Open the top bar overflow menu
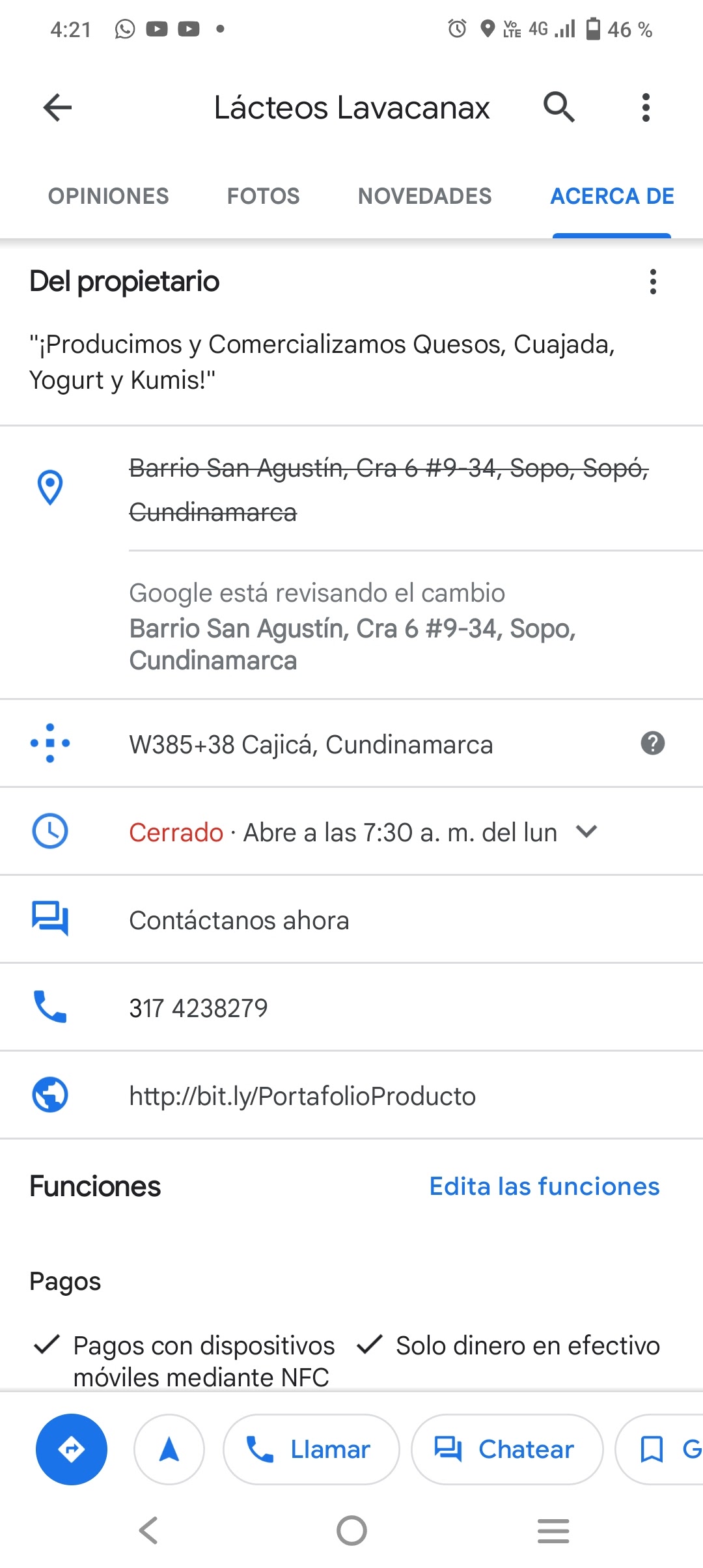This screenshot has width=703, height=1568. pyautogui.click(x=646, y=107)
